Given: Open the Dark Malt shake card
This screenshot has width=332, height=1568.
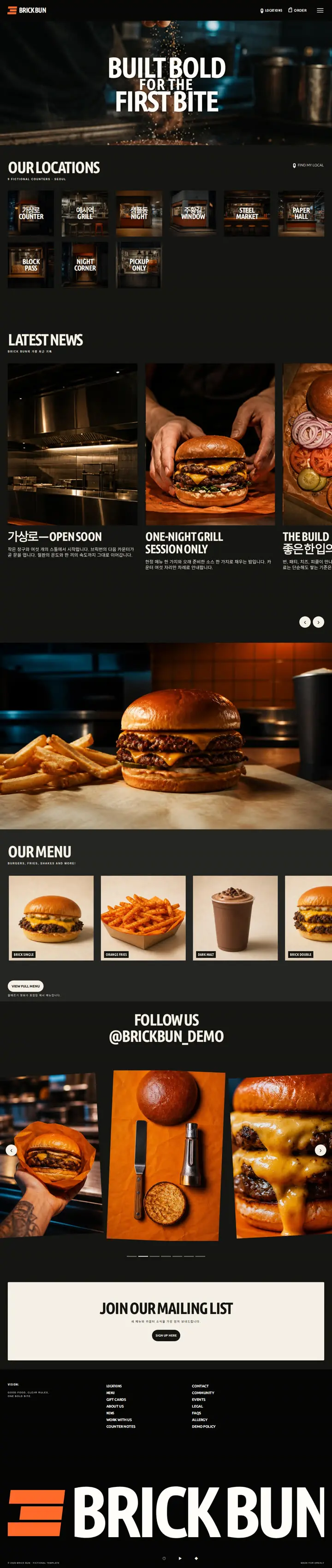Looking at the screenshot, I should pos(235,918).
